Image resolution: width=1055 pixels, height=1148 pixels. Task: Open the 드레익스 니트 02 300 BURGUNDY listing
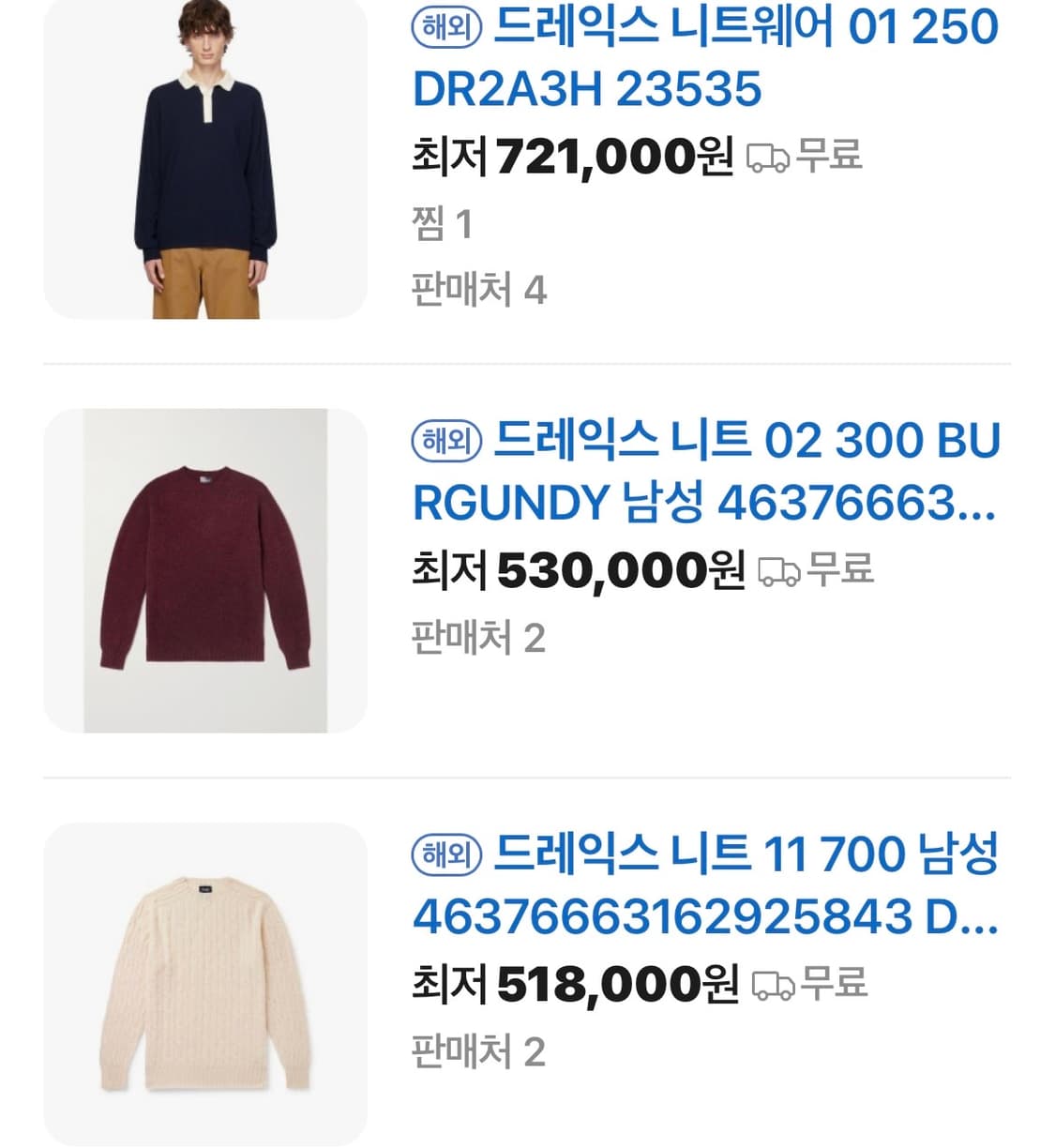(x=703, y=476)
